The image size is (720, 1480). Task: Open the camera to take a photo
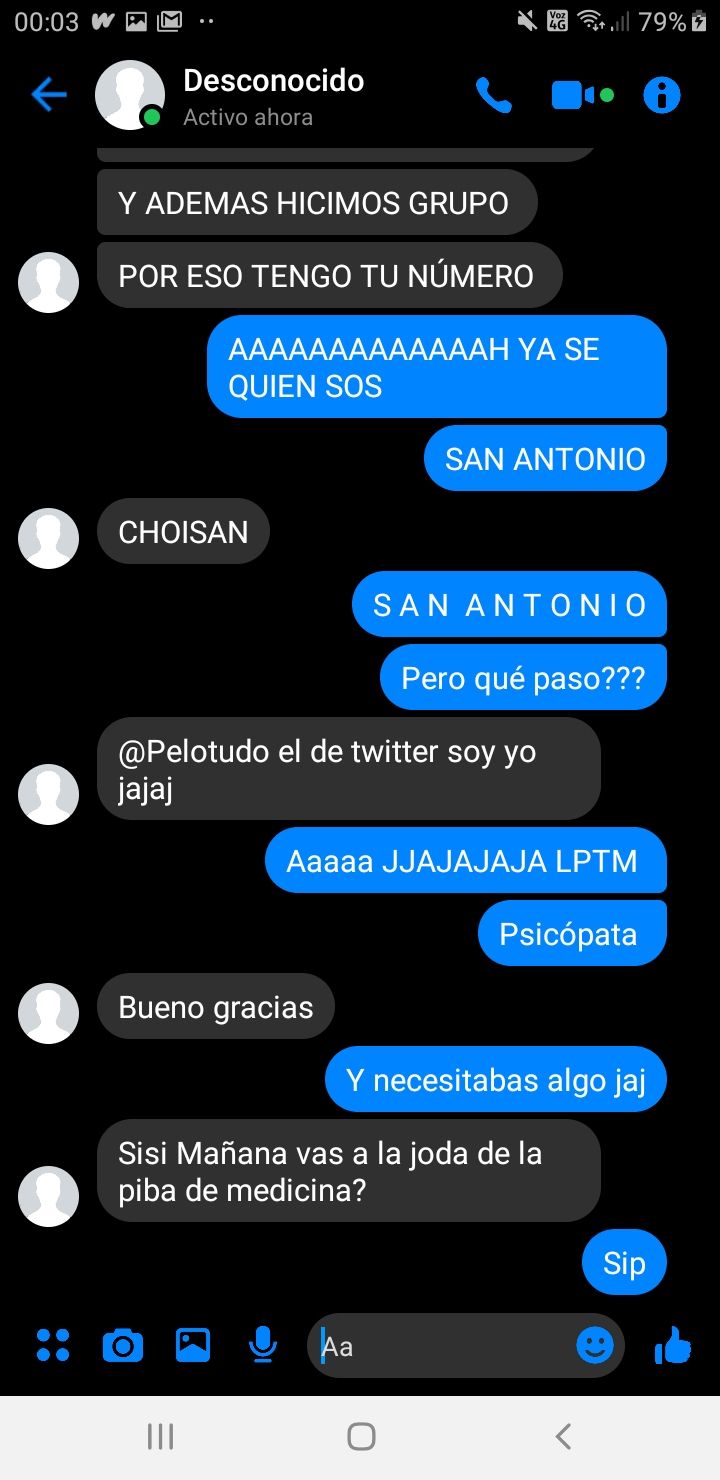click(123, 1345)
